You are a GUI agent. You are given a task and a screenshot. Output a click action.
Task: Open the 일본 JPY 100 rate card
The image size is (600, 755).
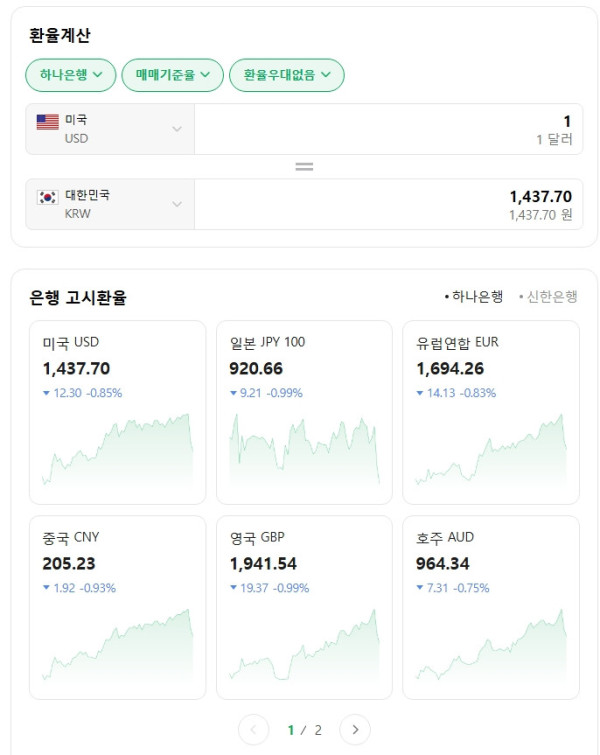tap(304, 412)
